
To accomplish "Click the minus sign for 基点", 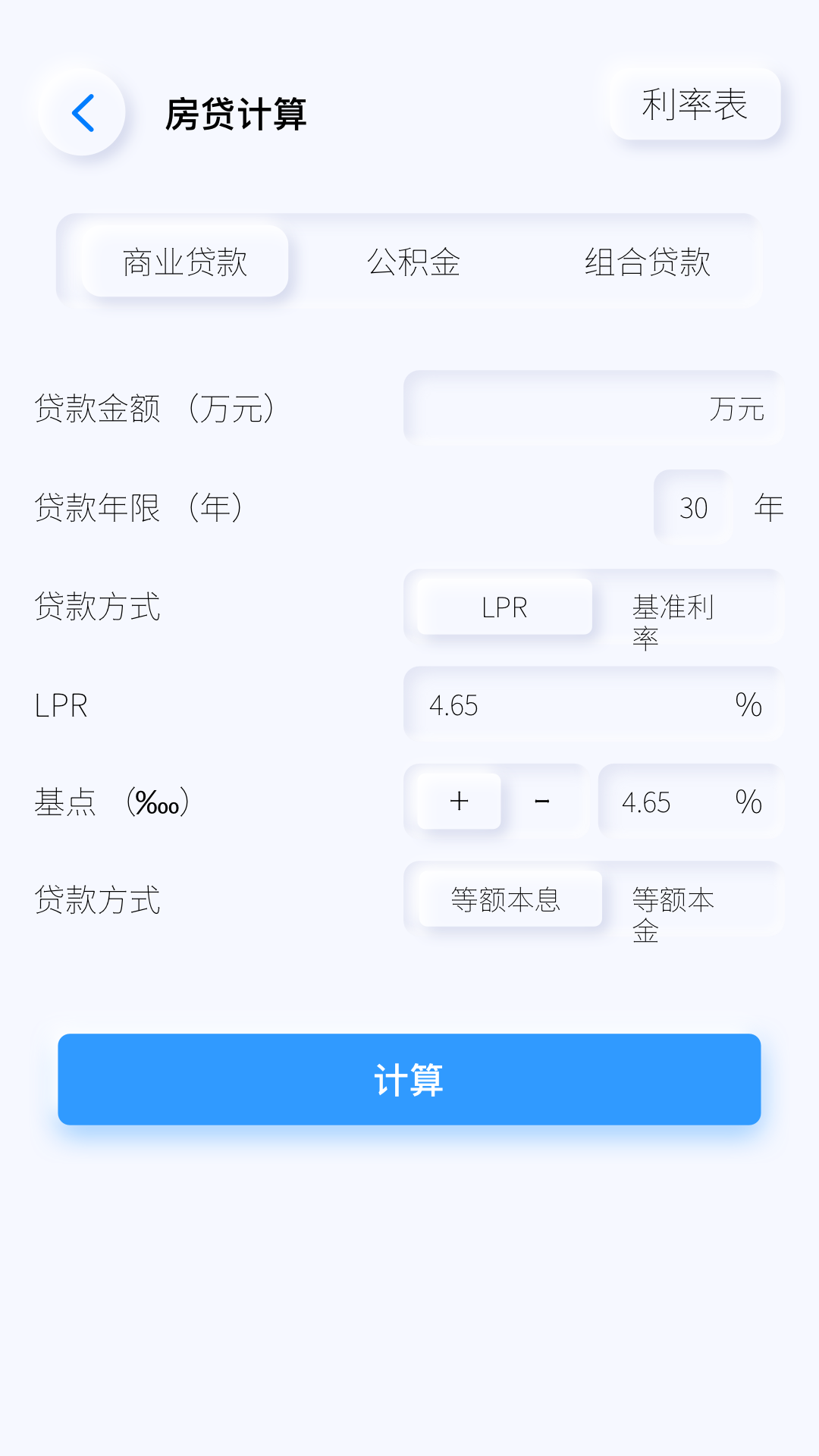I will 543,802.
